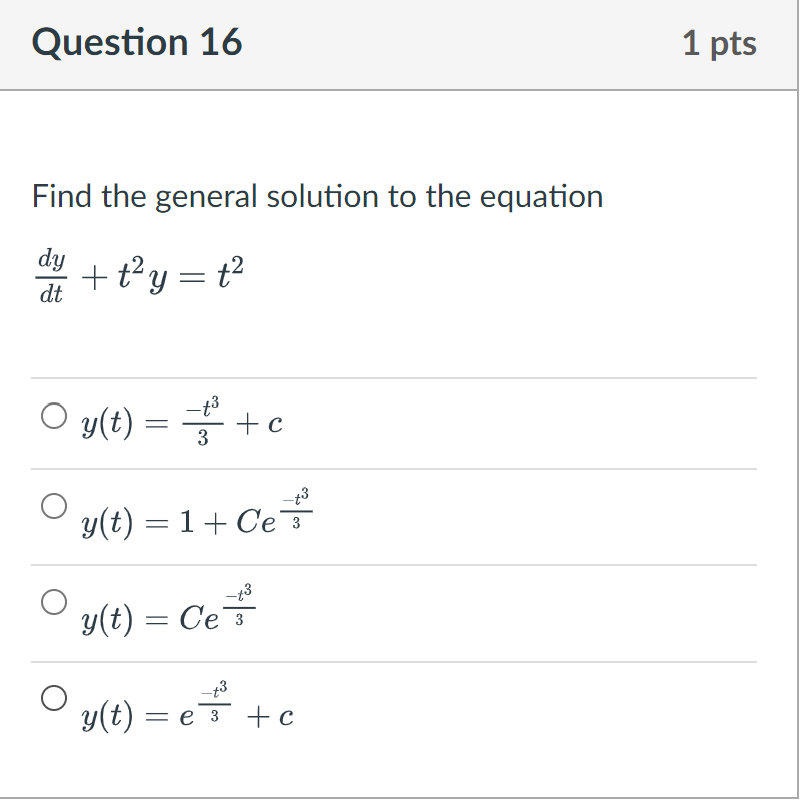This screenshot has height=804, width=800.
Task: Click the question header bar
Action: 400,43
